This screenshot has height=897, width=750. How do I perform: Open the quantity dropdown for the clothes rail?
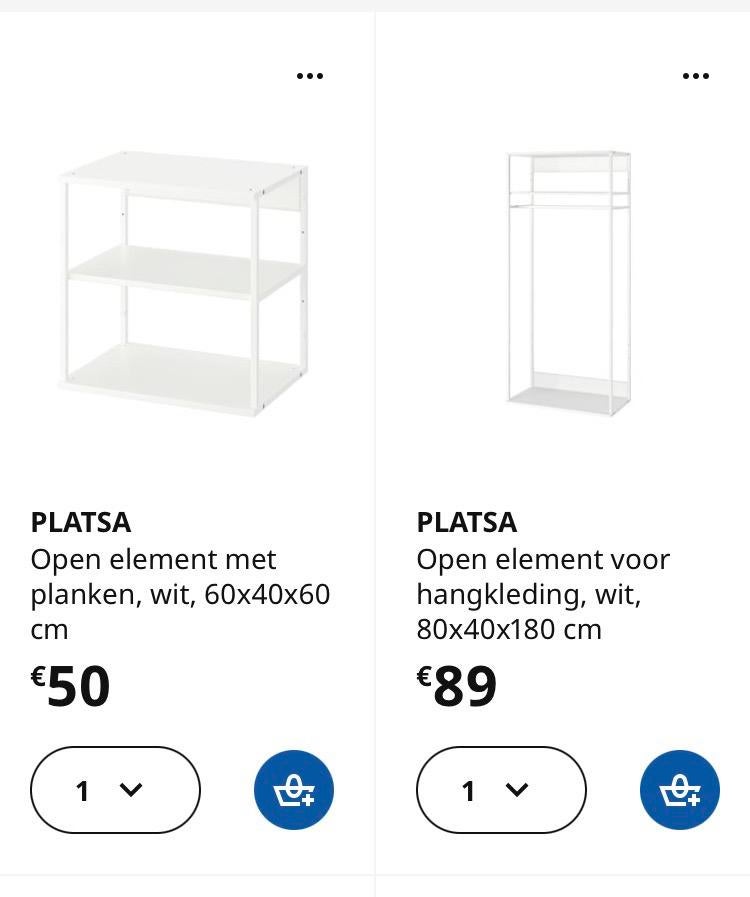(501, 790)
